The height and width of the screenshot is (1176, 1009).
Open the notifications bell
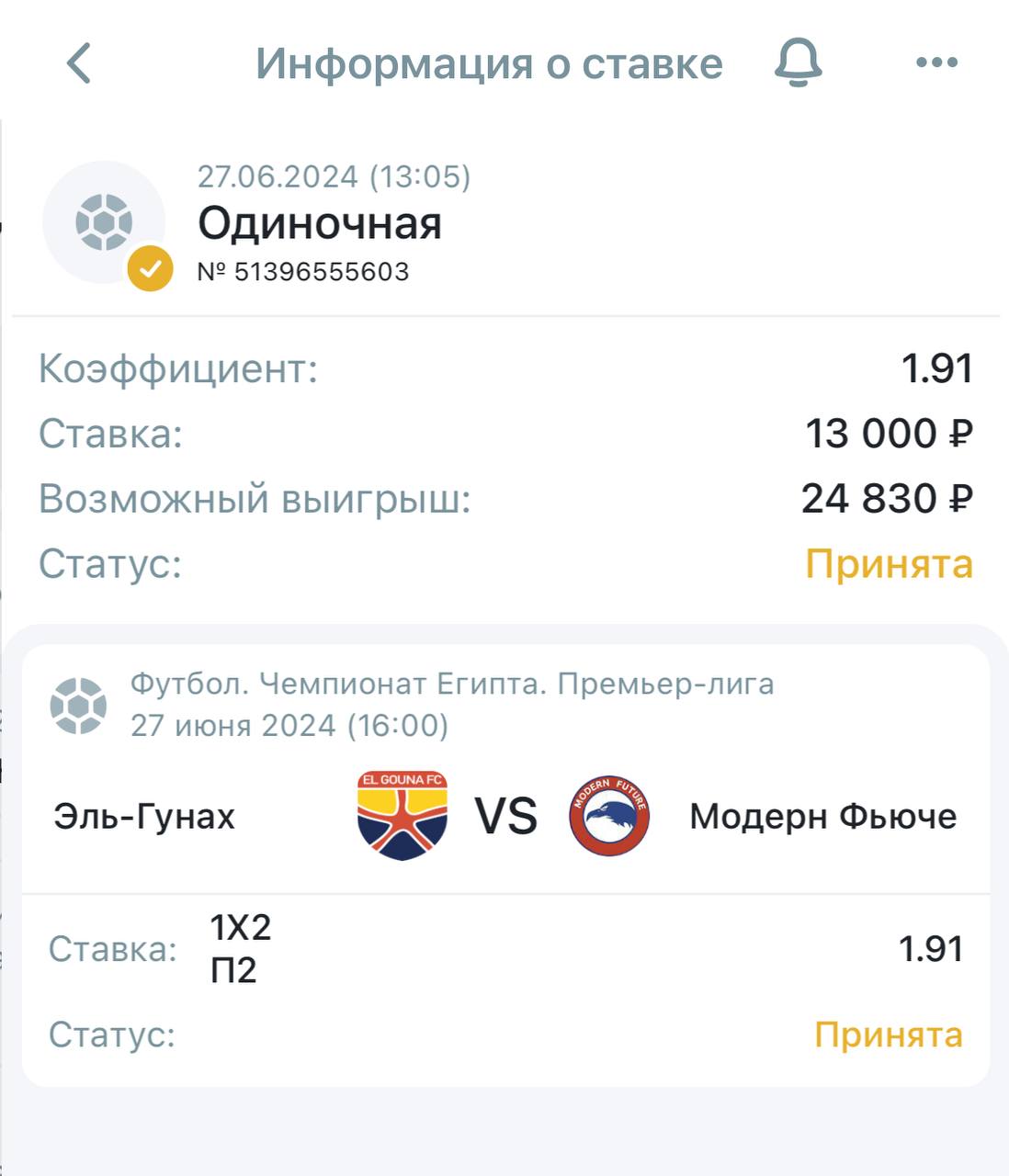(x=798, y=63)
